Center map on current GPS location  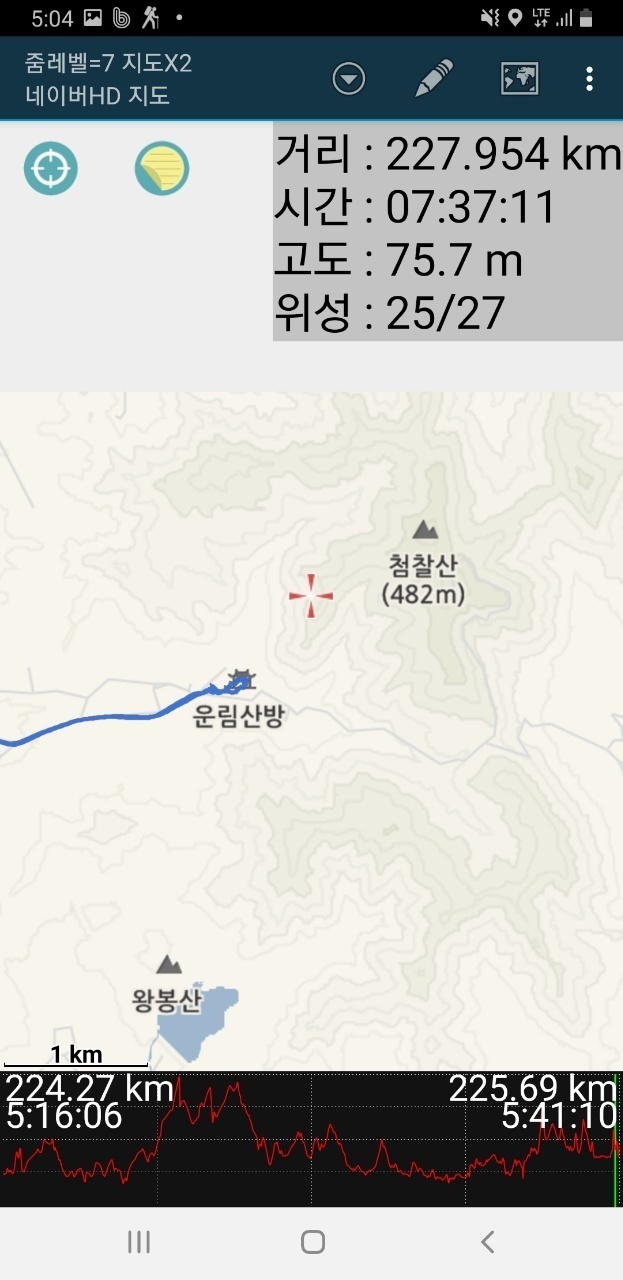point(50,168)
